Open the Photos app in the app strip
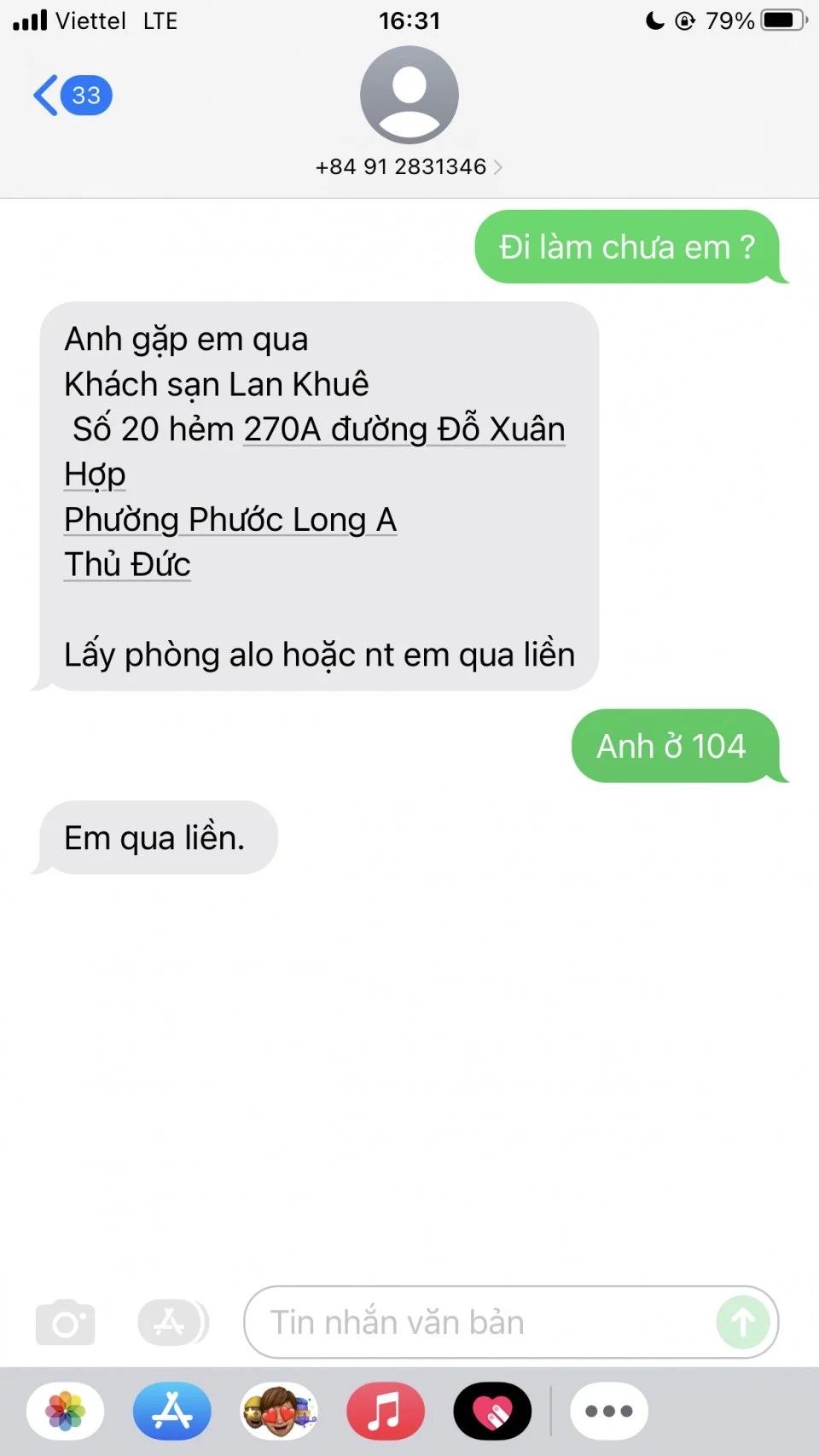Viewport: 819px width, 1456px height. (x=66, y=1411)
